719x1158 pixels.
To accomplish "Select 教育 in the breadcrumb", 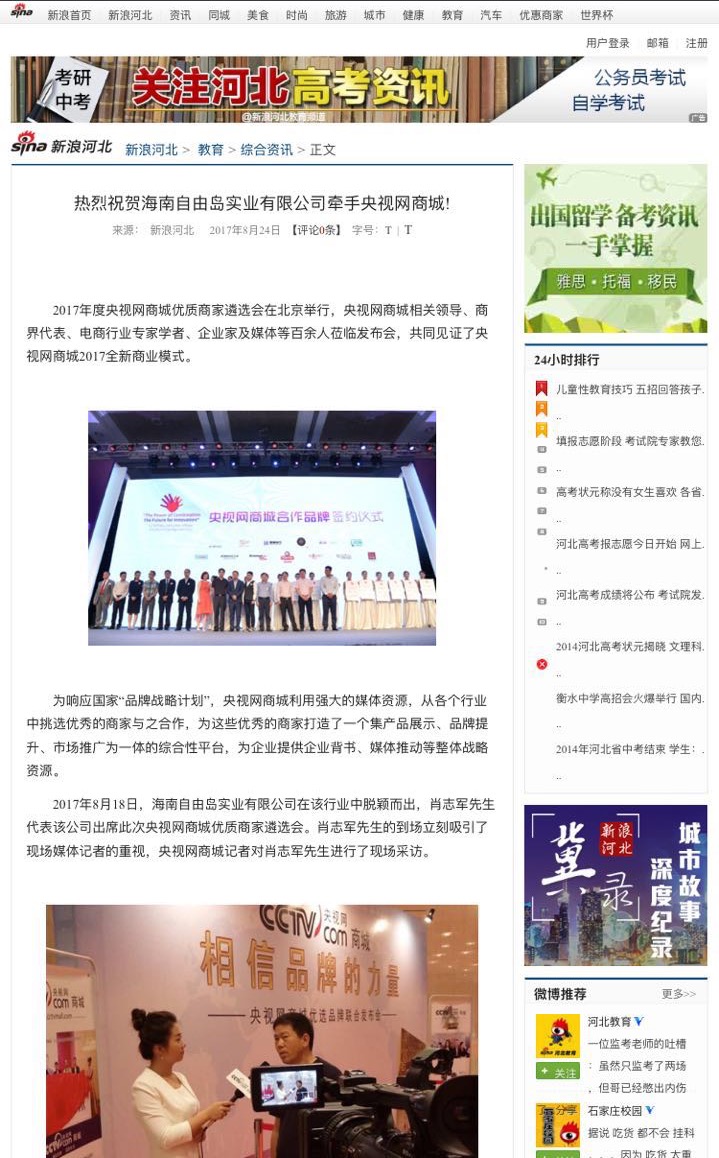I will (210, 150).
